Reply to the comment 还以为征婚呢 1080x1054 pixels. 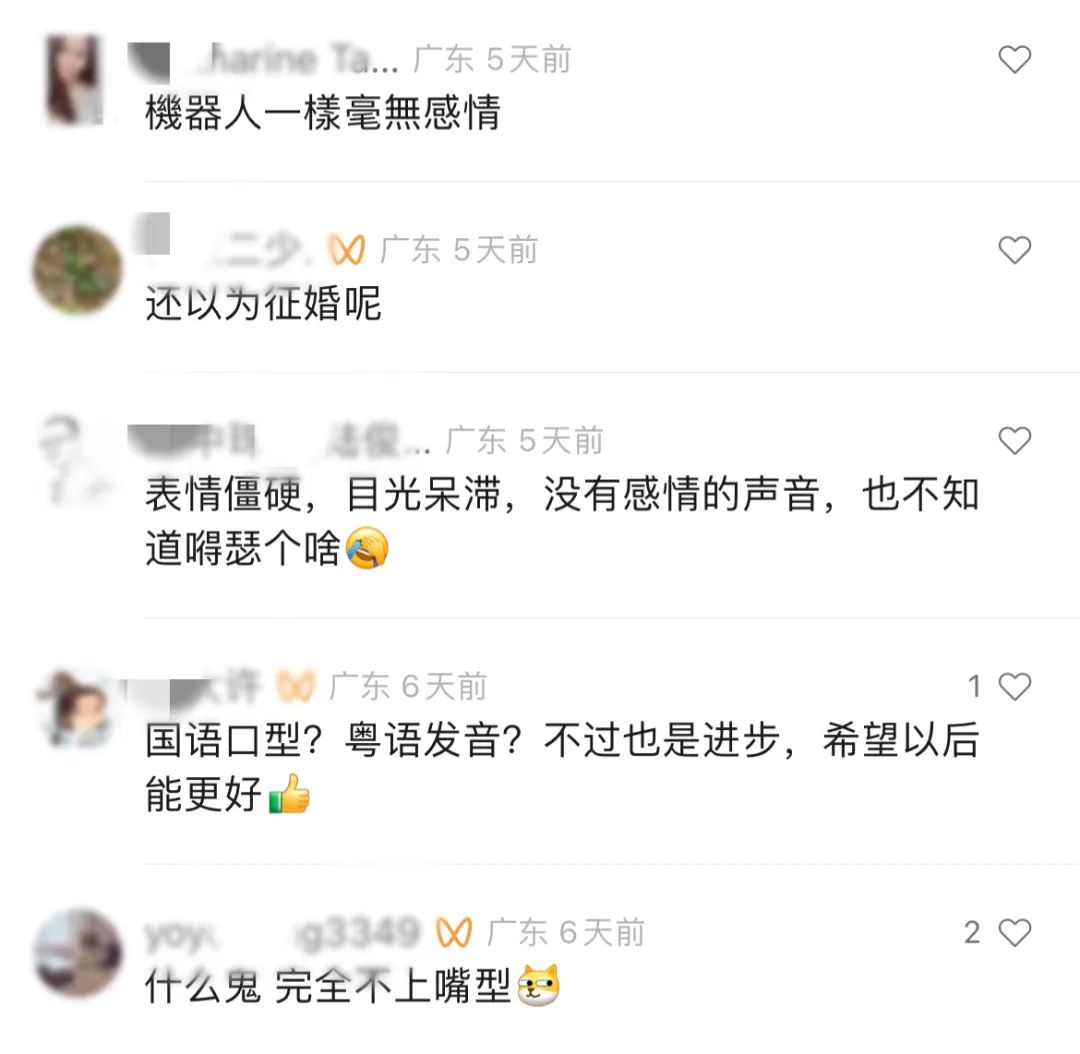[x=263, y=304]
